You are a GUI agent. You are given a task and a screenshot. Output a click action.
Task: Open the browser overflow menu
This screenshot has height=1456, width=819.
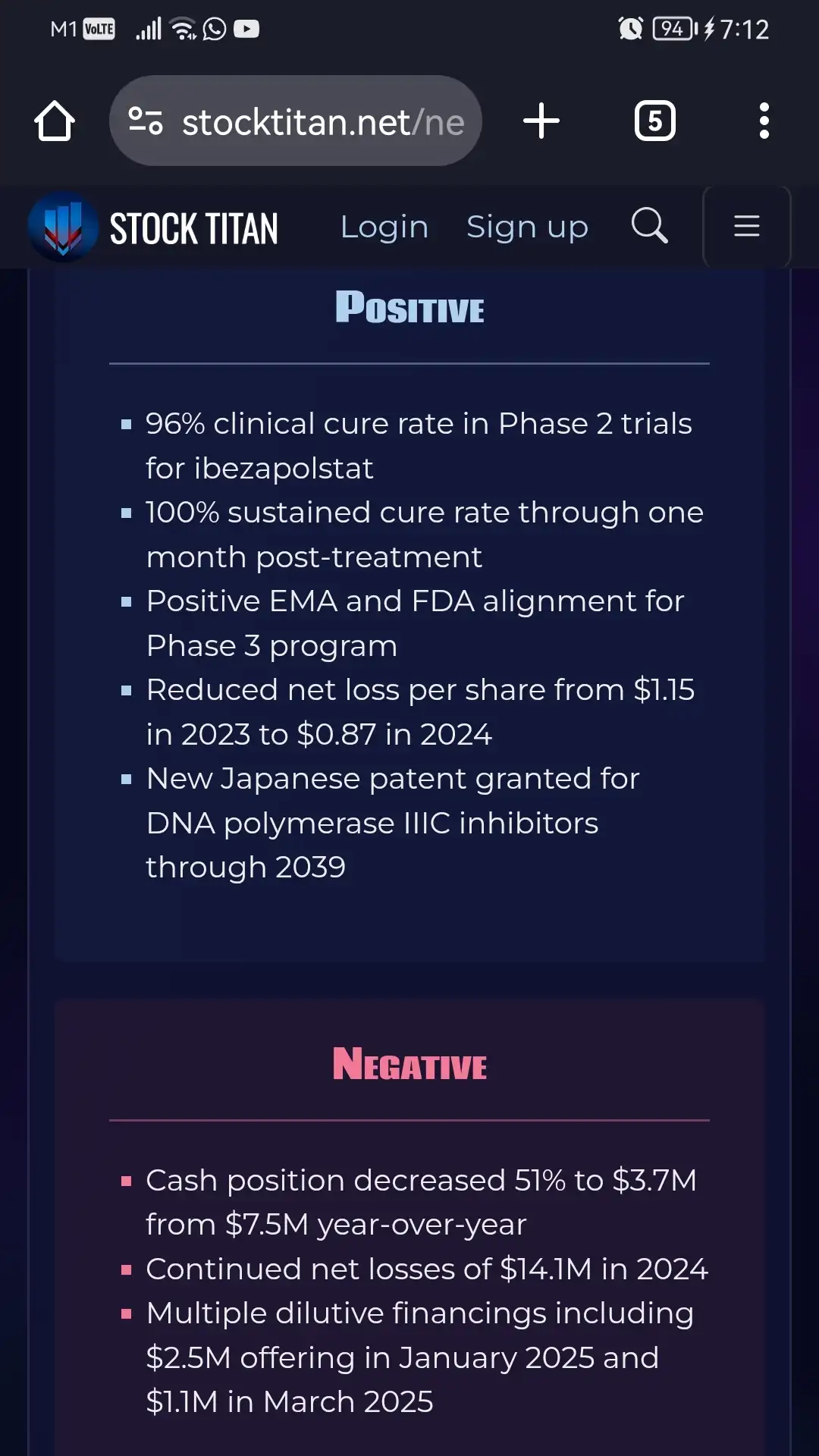pos(764,121)
